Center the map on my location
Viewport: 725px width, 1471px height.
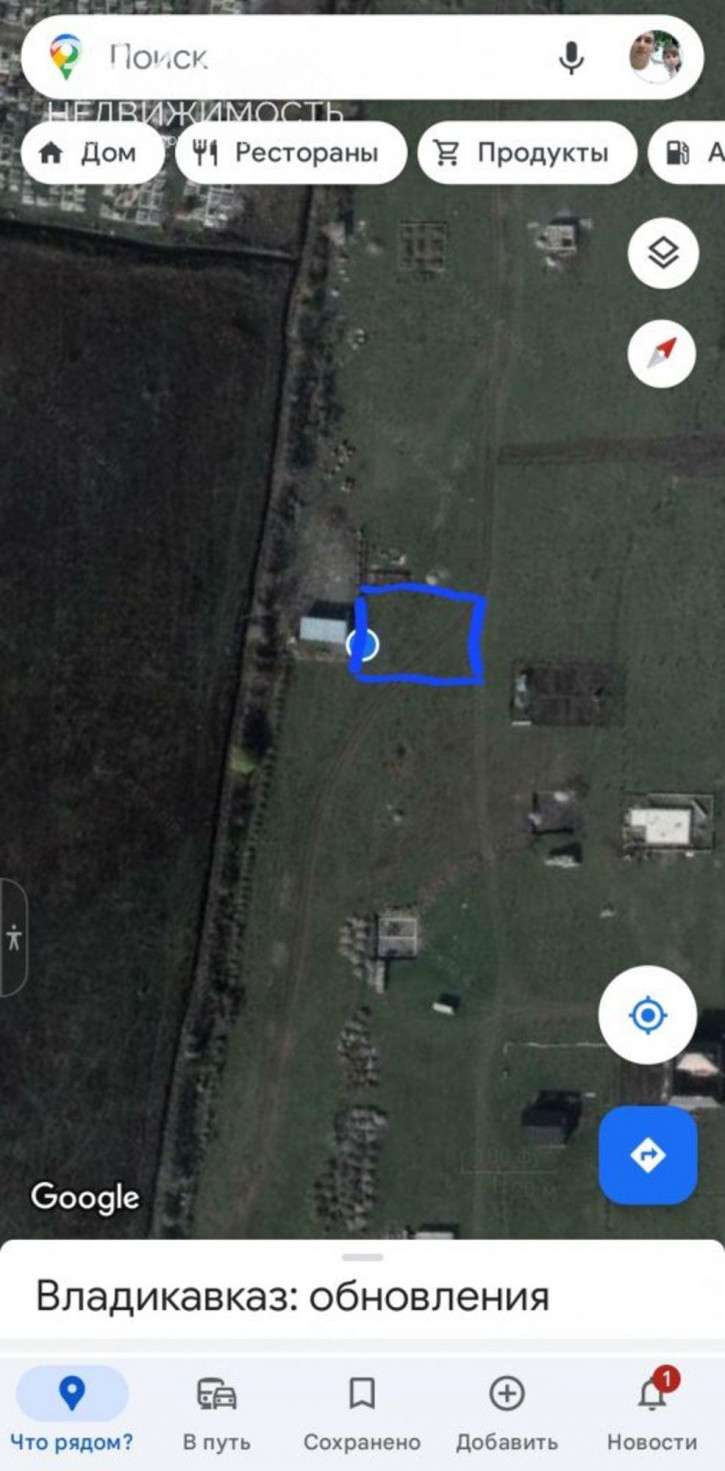[x=648, y=1016]
